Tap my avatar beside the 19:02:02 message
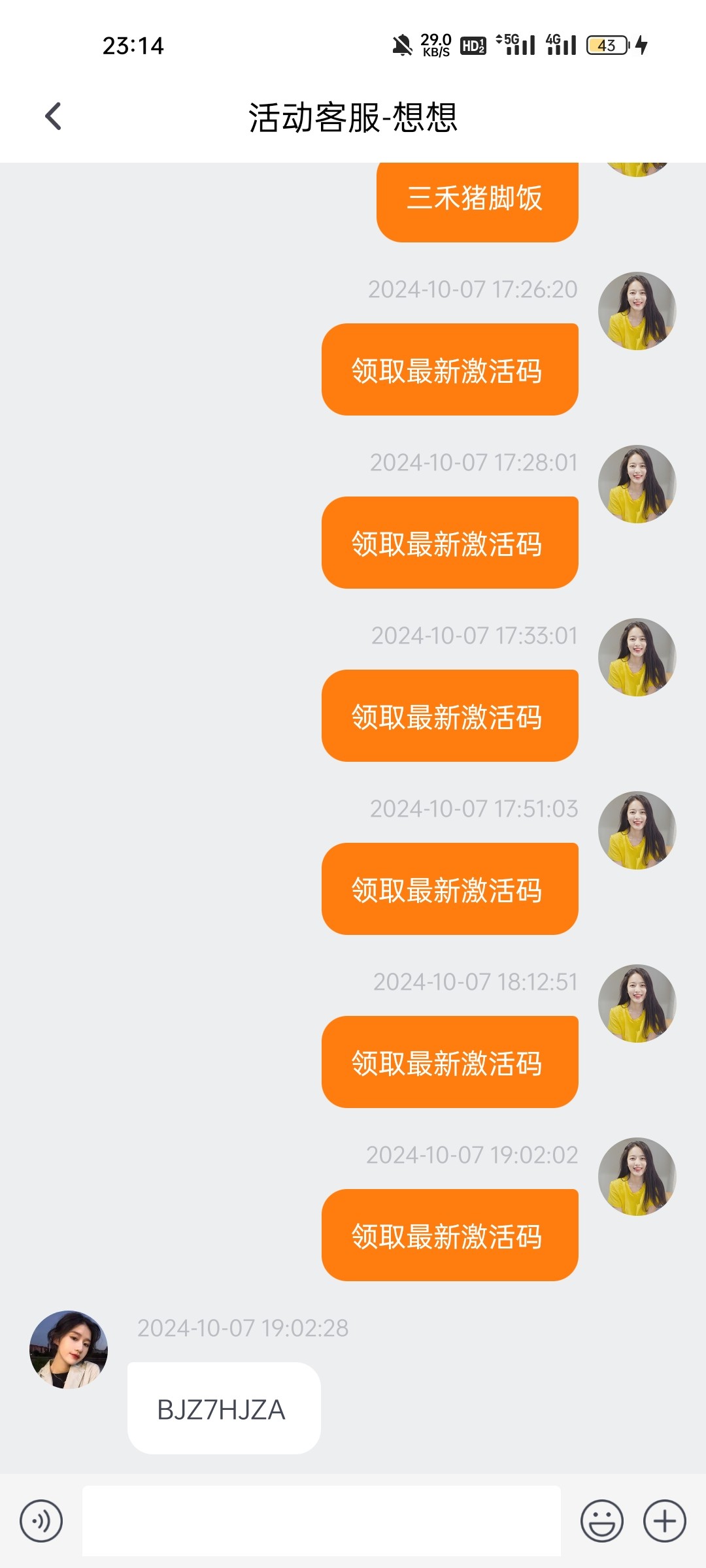This screenshot has height=1568, width=706. pos(637,1176)
